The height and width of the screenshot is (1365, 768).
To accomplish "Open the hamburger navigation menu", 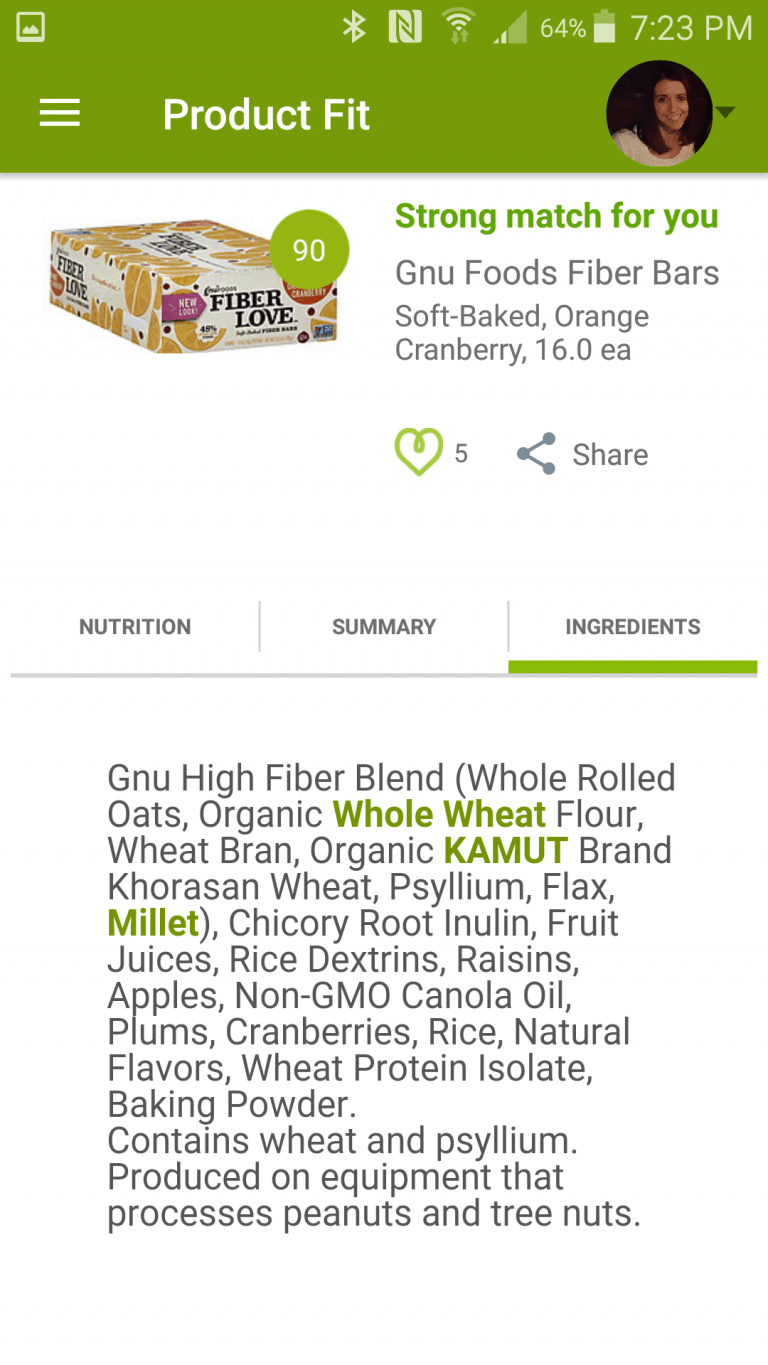I will (59, 114).
